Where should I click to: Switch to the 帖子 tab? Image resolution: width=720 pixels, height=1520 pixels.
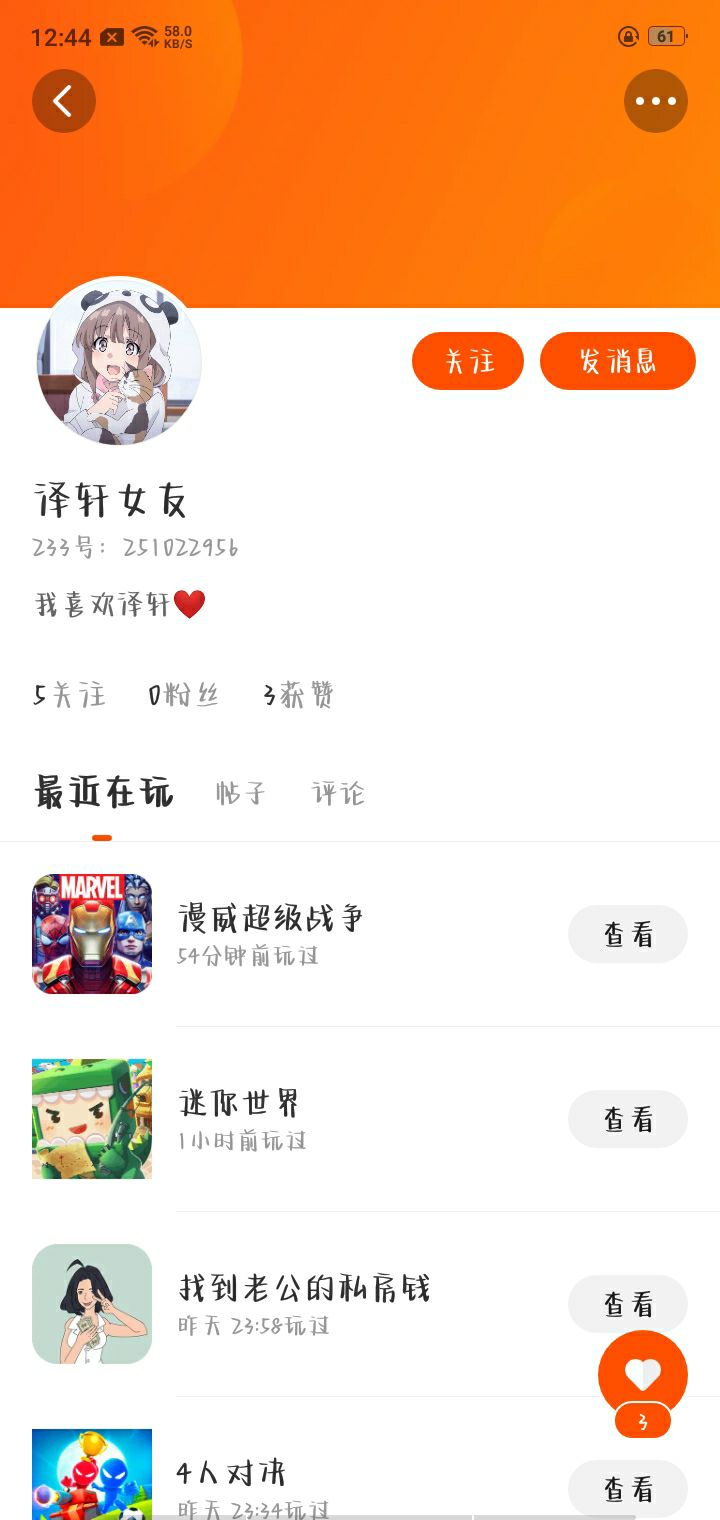point(241,794)
